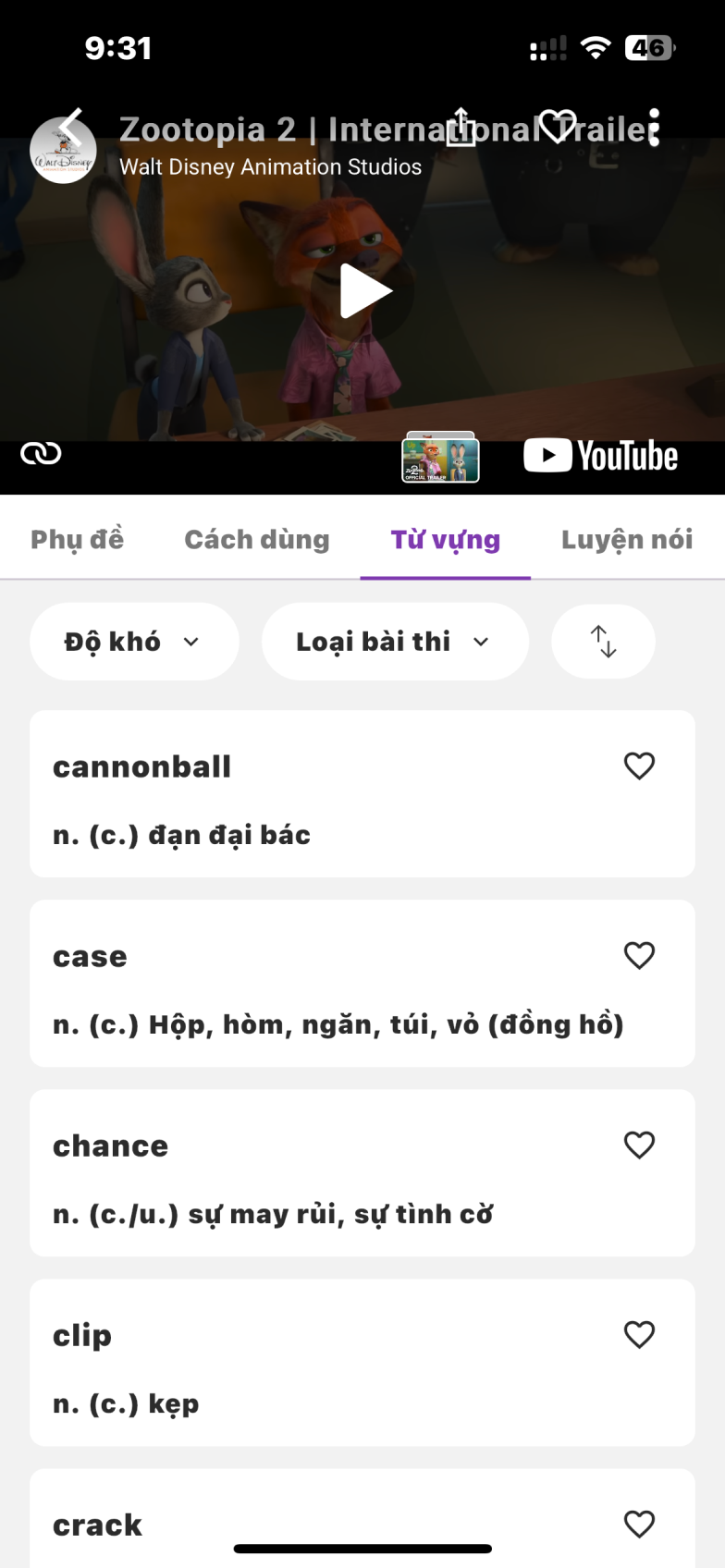The height and width of the screenshot is (1568, 725).
Task: Open the three-dot overflow menu
Action: click(x=654, y=128)
